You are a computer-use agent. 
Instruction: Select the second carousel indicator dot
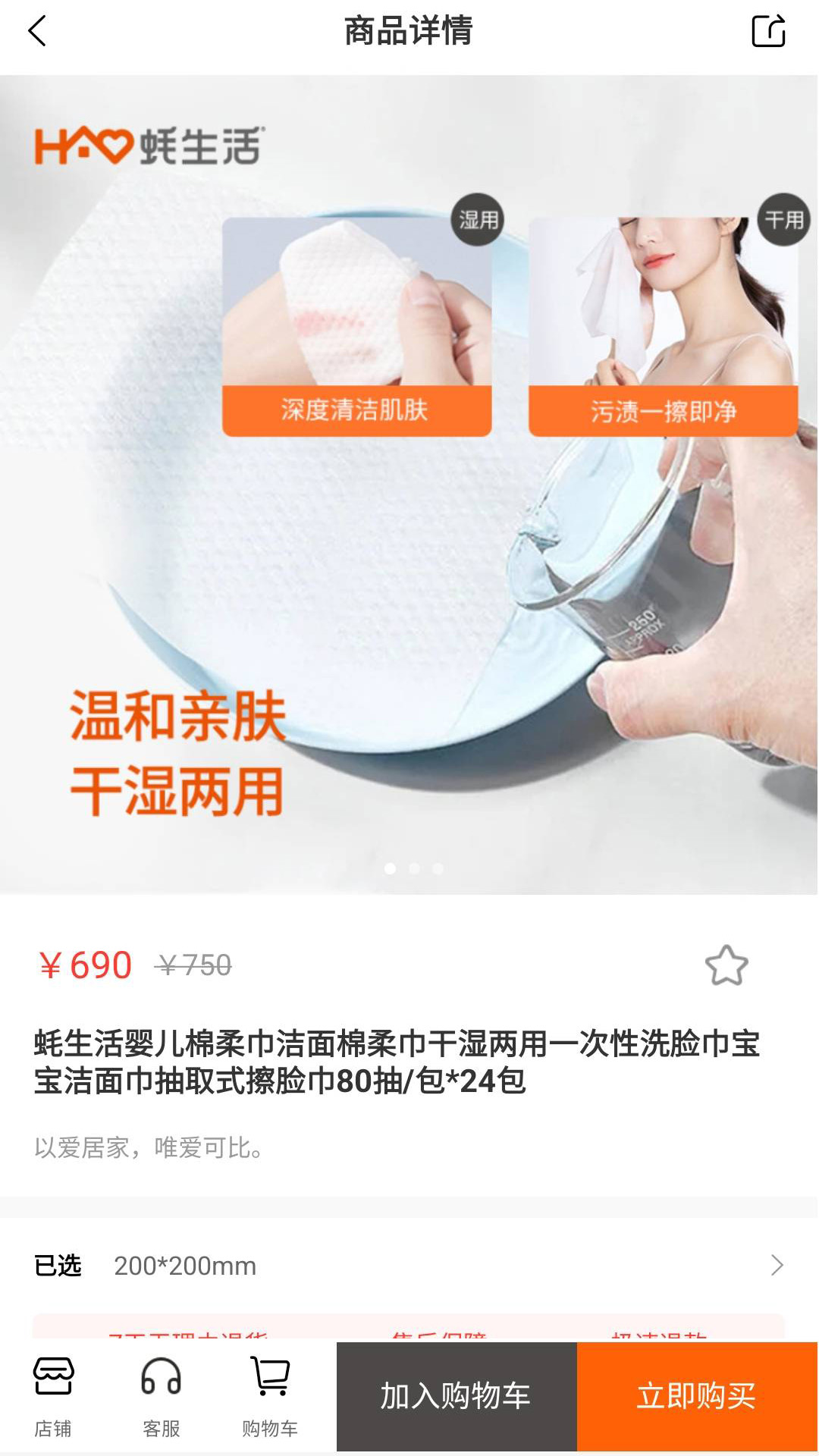[416, 867]
